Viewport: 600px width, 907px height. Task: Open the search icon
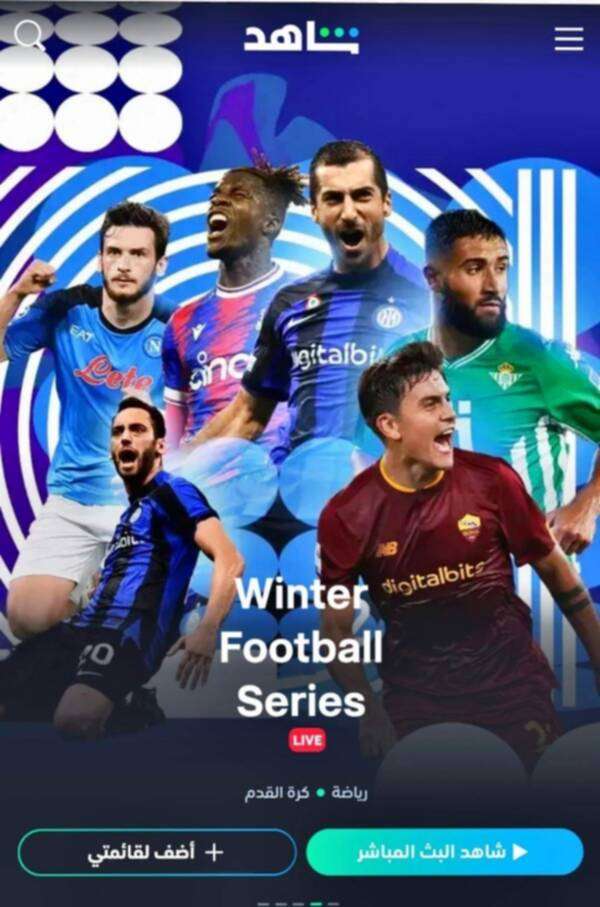(29, 35)
